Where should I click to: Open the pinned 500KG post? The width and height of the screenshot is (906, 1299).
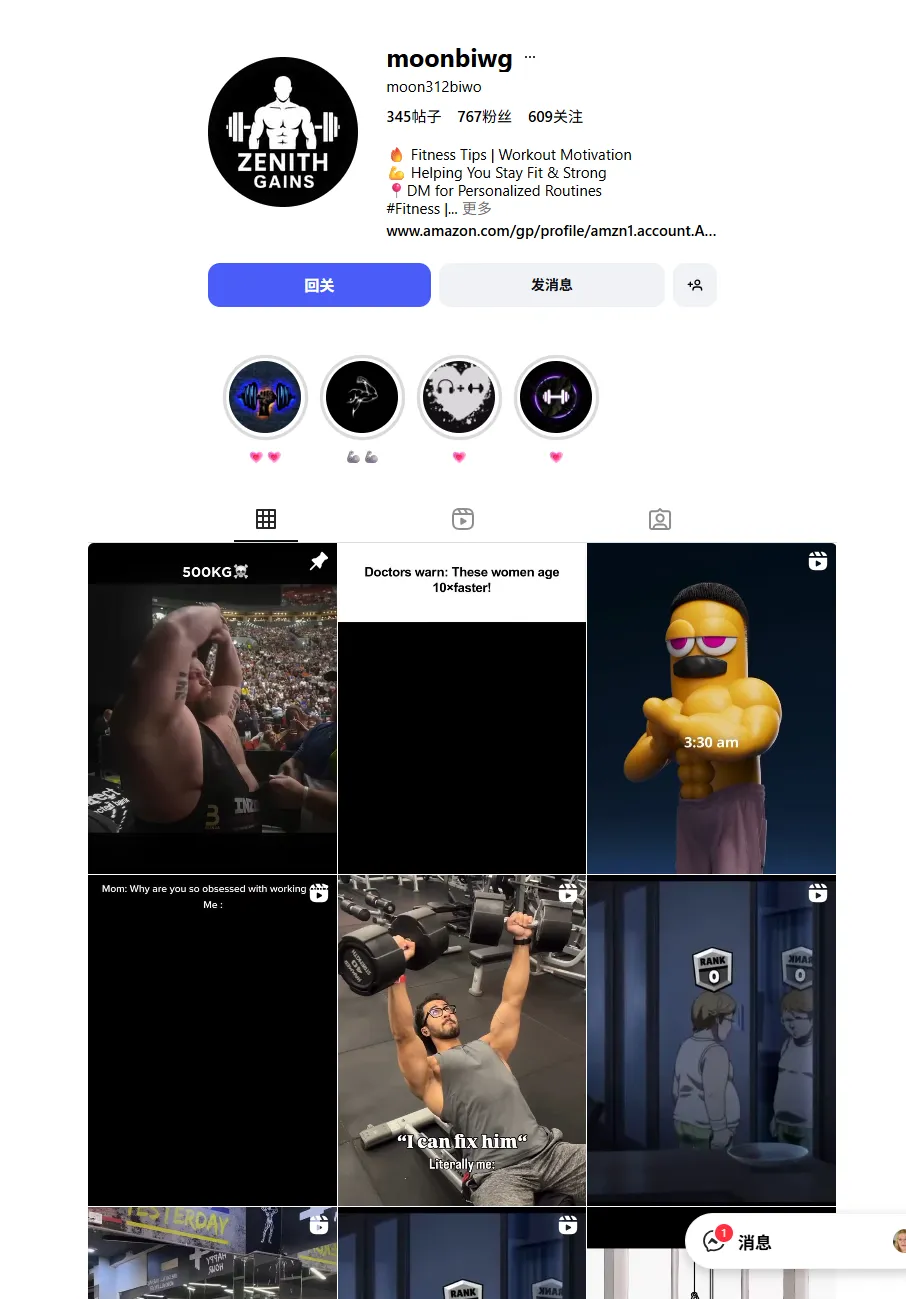(x=212, y=708)
